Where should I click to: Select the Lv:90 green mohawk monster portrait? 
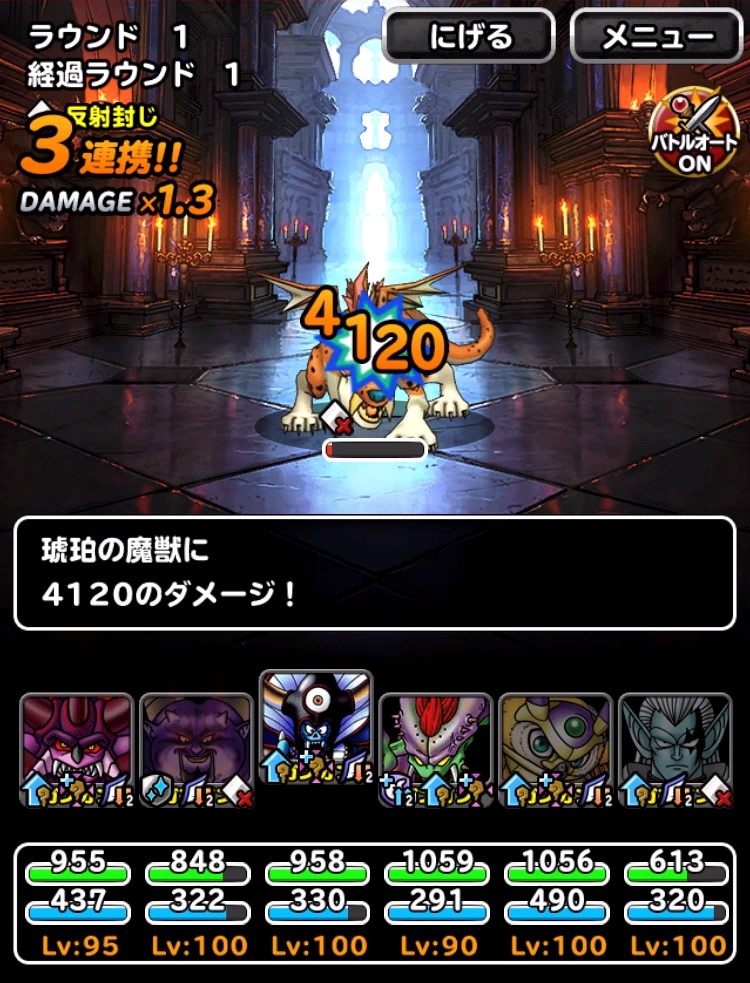pyautogui.click(x=436, y=750)
